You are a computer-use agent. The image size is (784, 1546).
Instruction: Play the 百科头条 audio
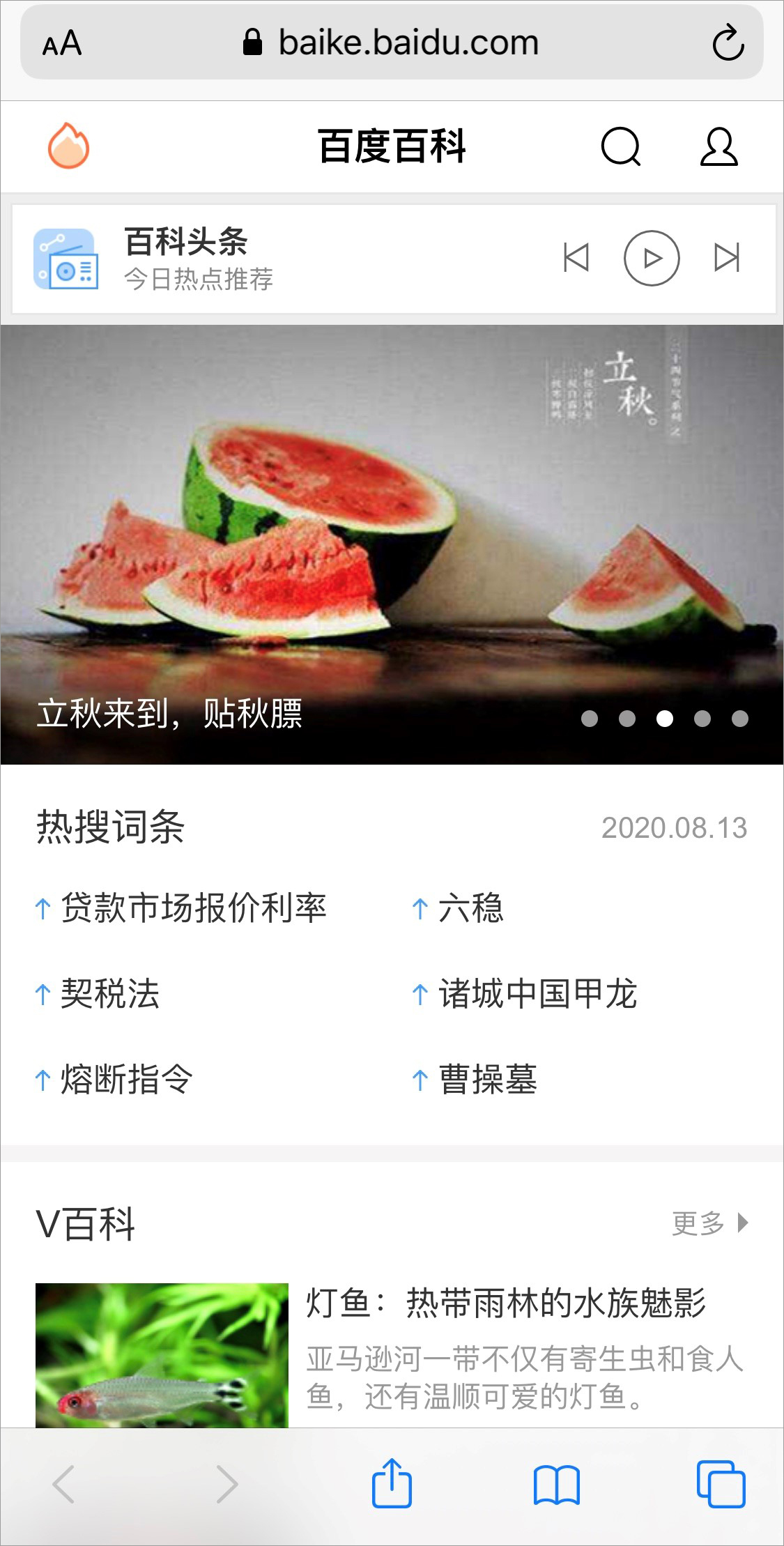pos(651,258)
